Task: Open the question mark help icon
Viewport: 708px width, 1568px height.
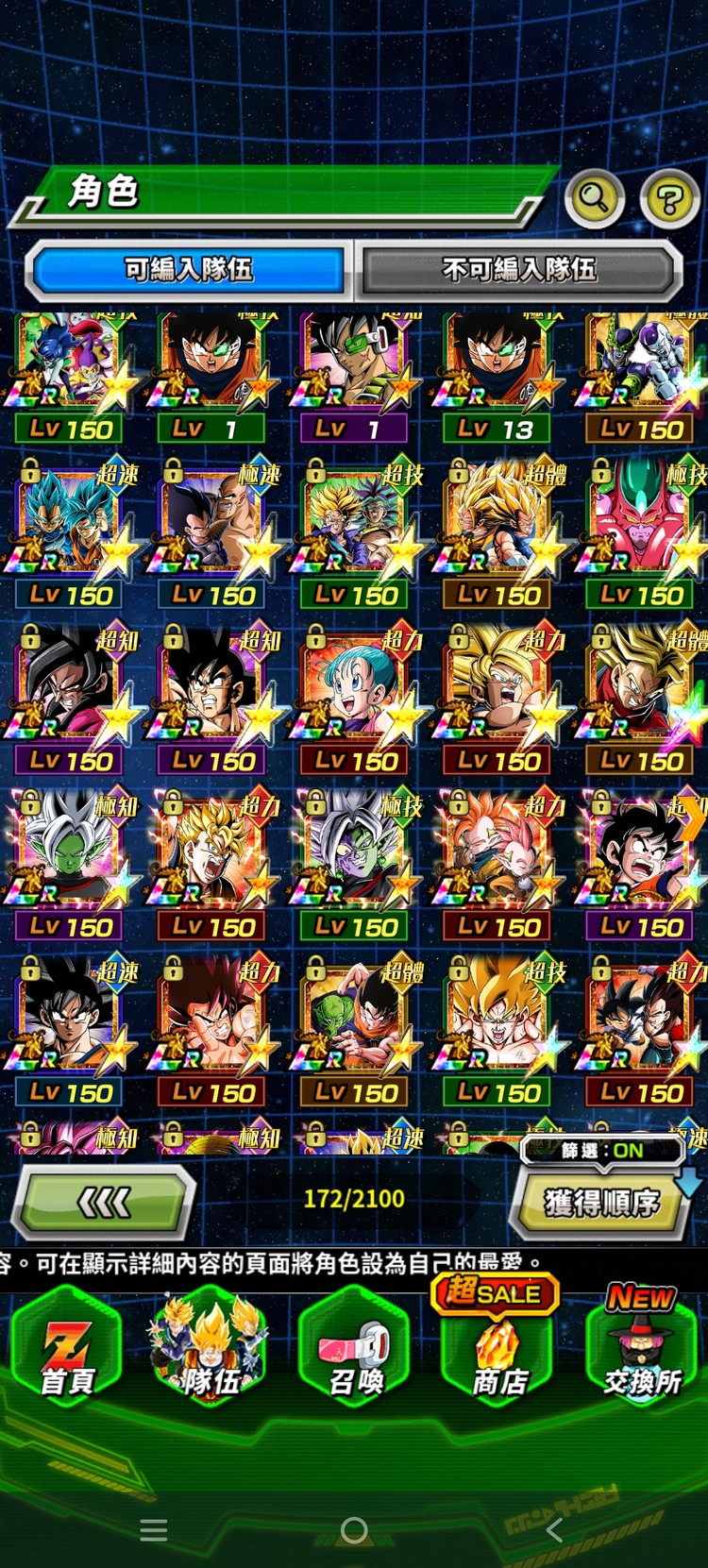Action: [x=669, y=199]
